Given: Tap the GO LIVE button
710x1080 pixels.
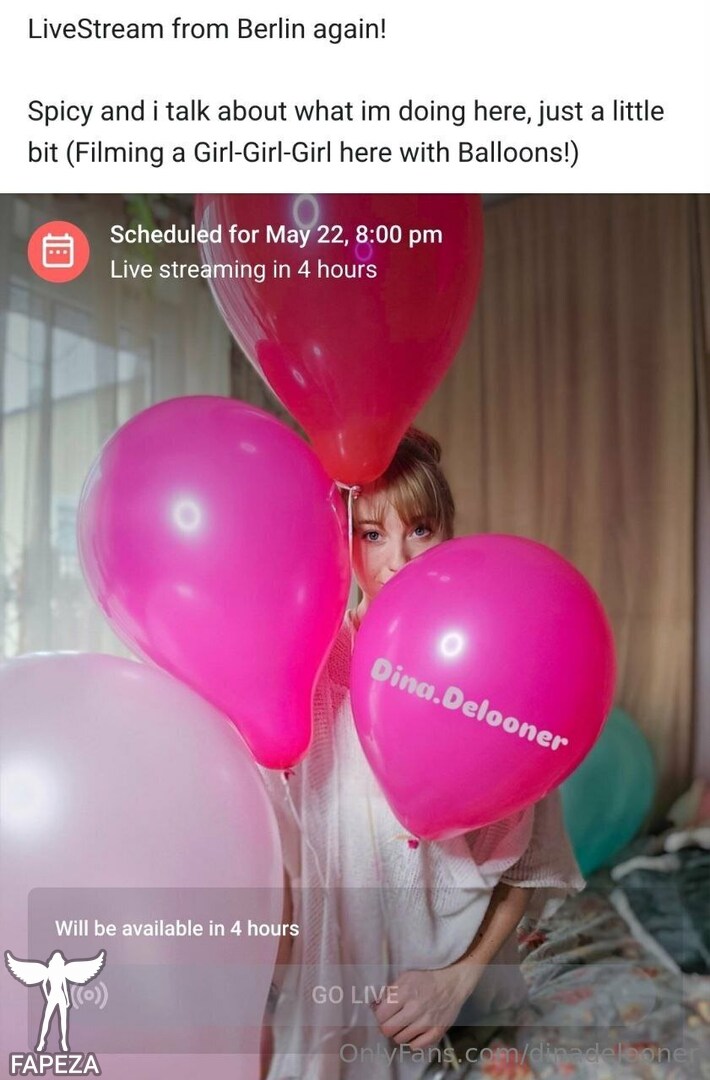Looking at the screenshot, I should [355, 995].
